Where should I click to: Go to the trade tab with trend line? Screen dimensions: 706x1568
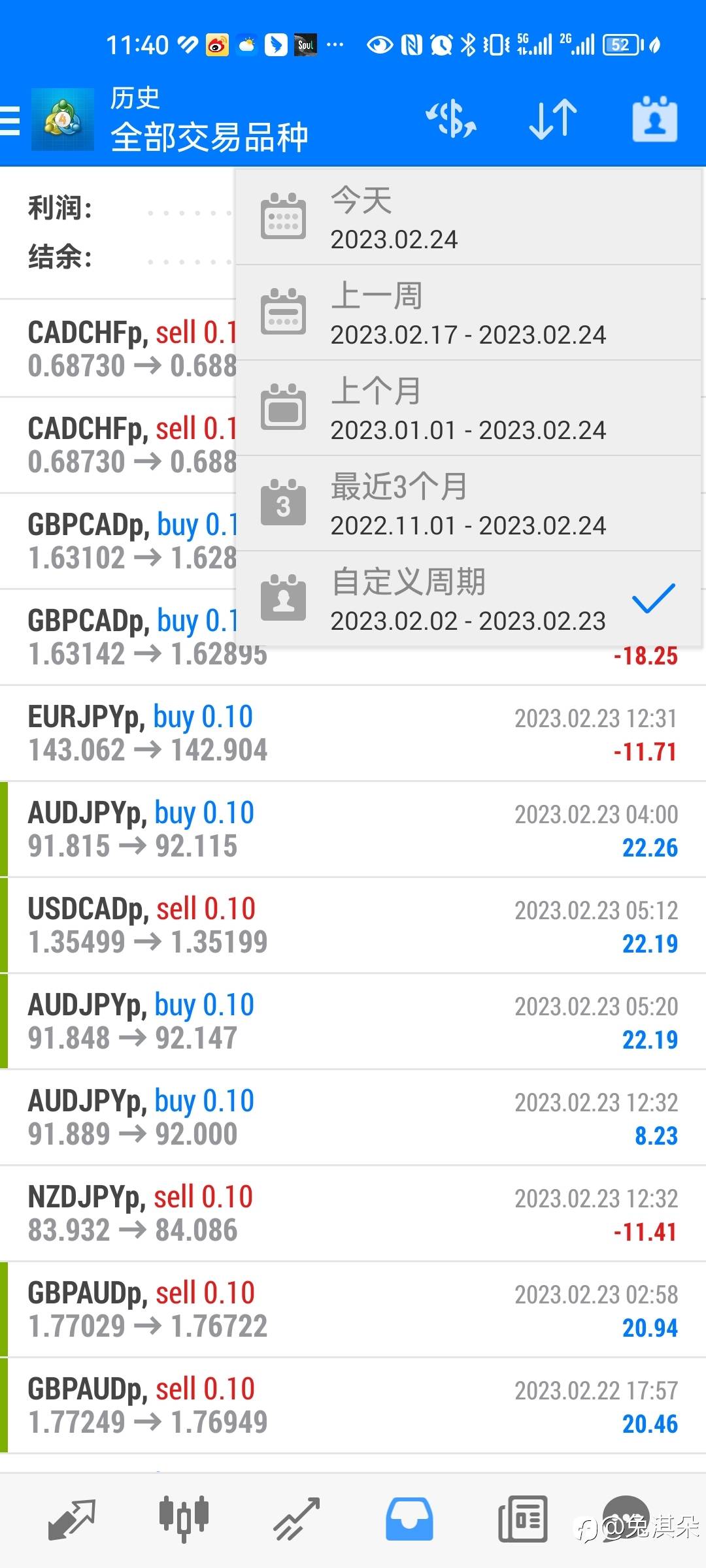click(x=297, y=1518)
